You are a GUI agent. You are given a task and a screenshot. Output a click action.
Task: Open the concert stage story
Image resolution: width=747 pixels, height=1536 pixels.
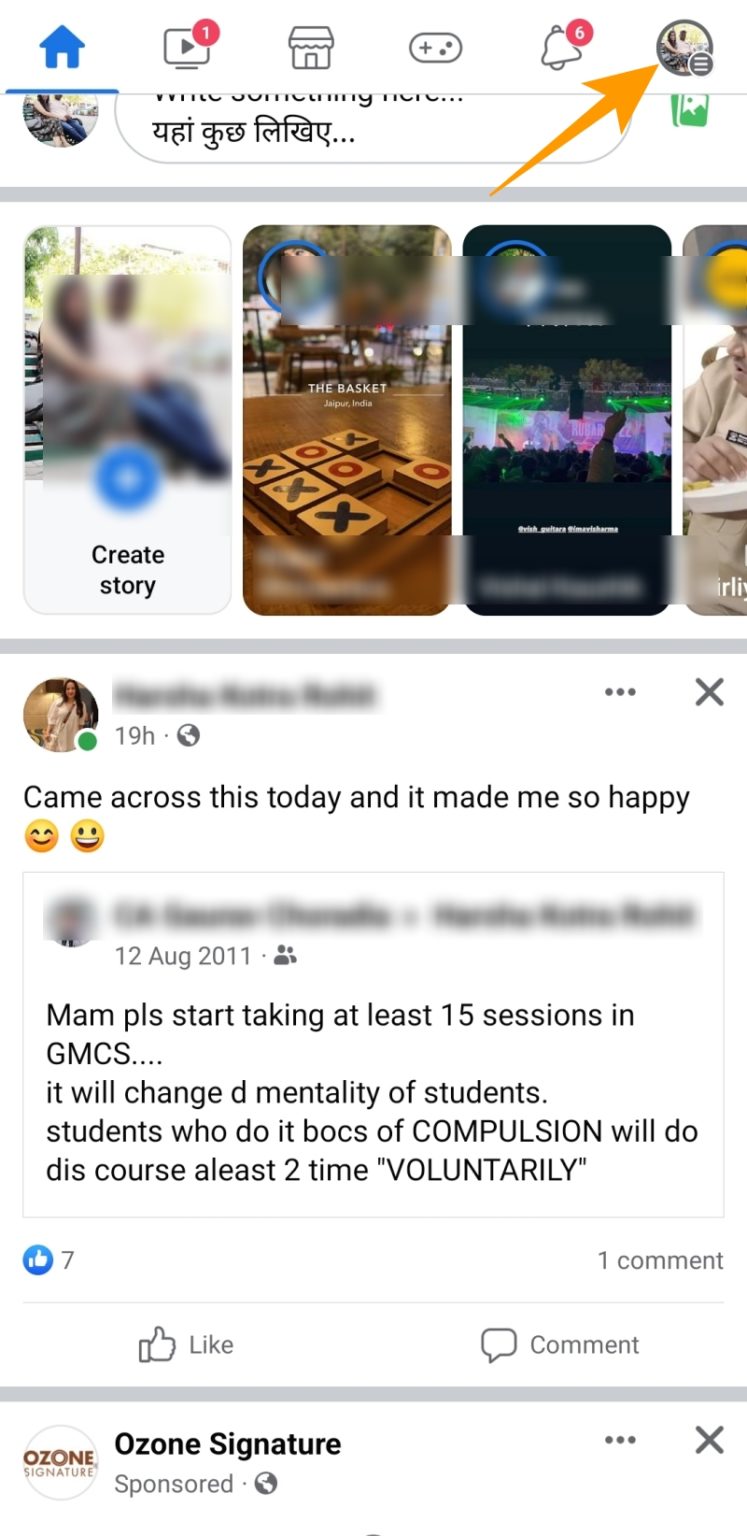[566, 420]
